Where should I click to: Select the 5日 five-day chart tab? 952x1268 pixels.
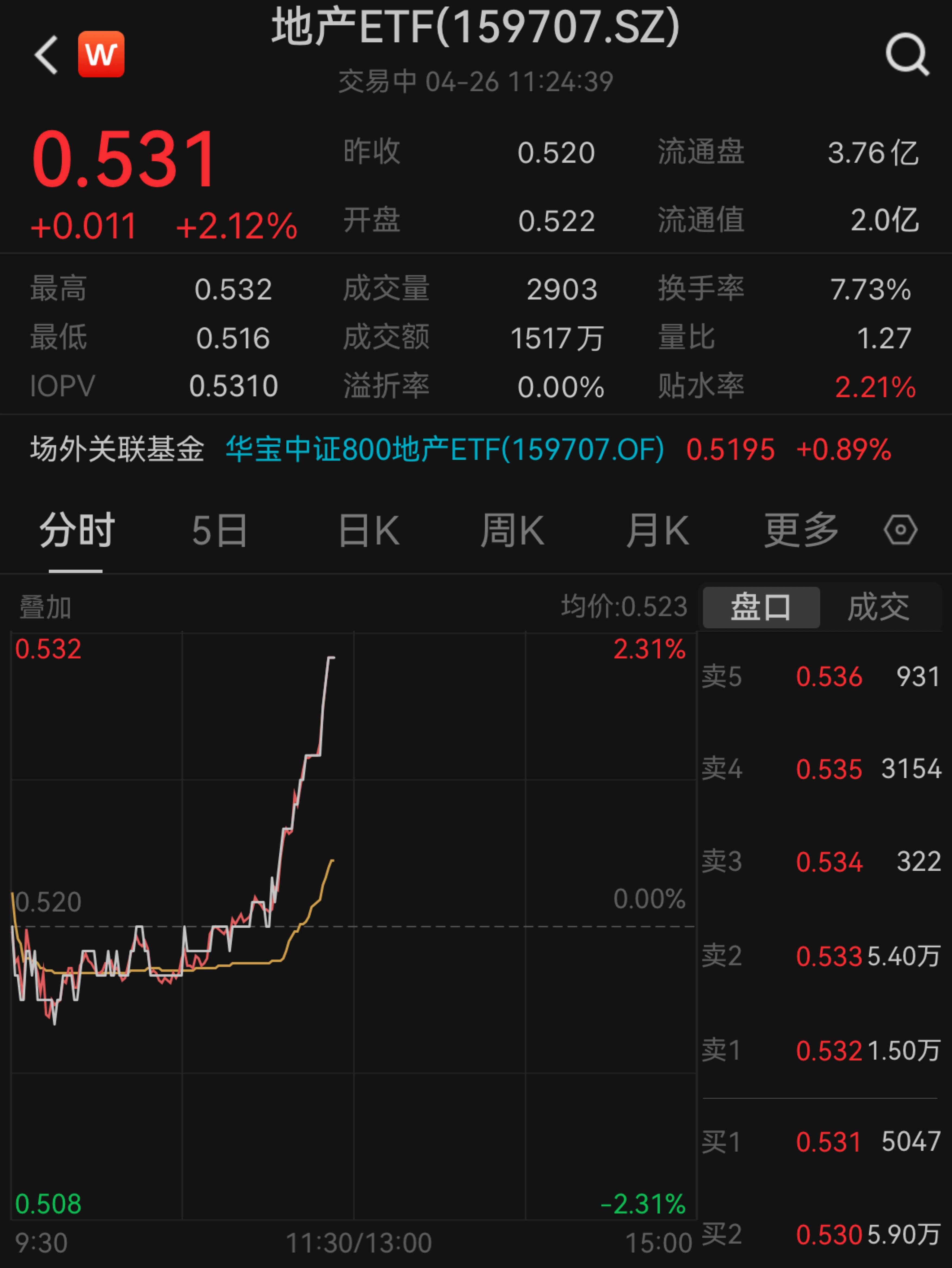(x=219, y=530)
